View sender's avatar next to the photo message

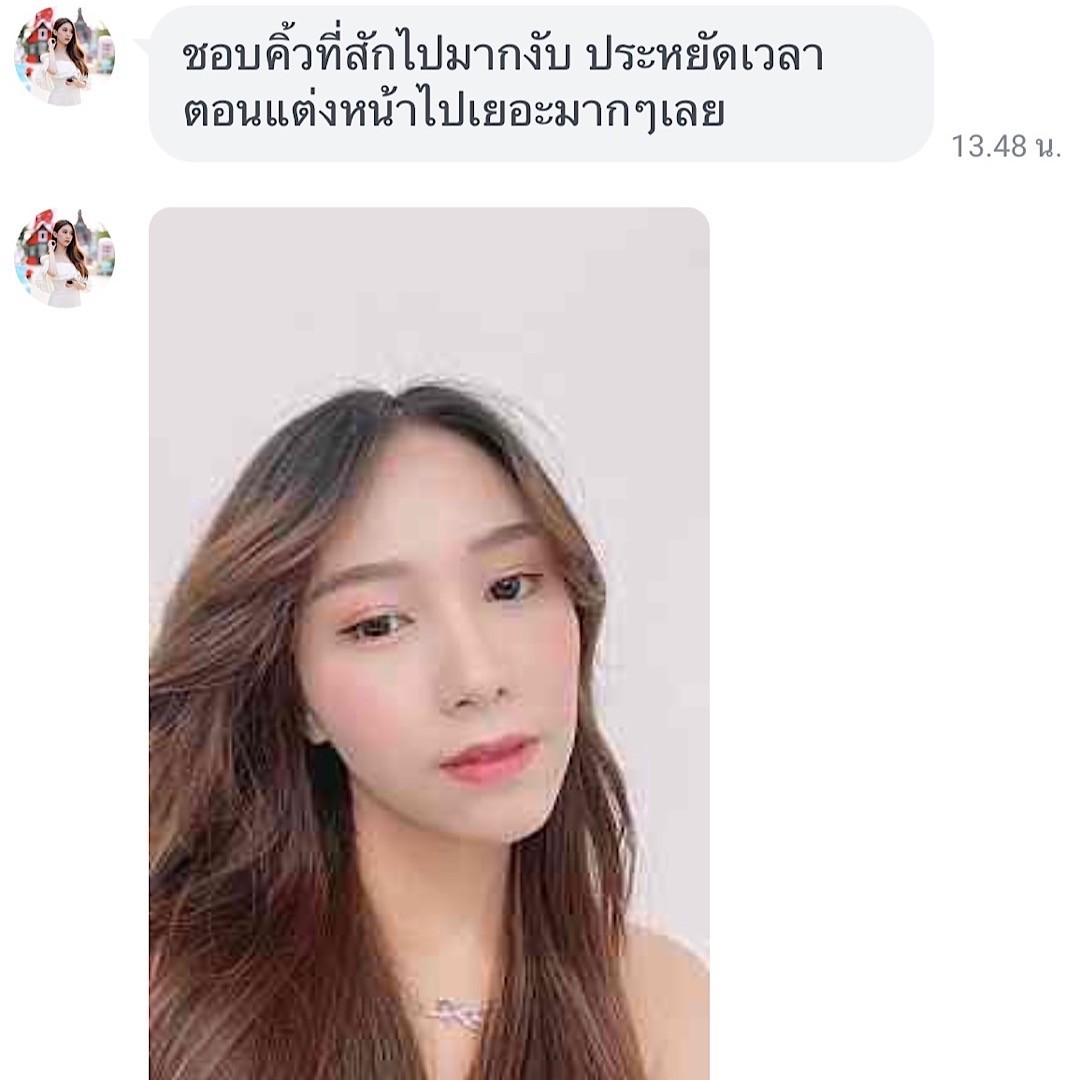(65, 258)
